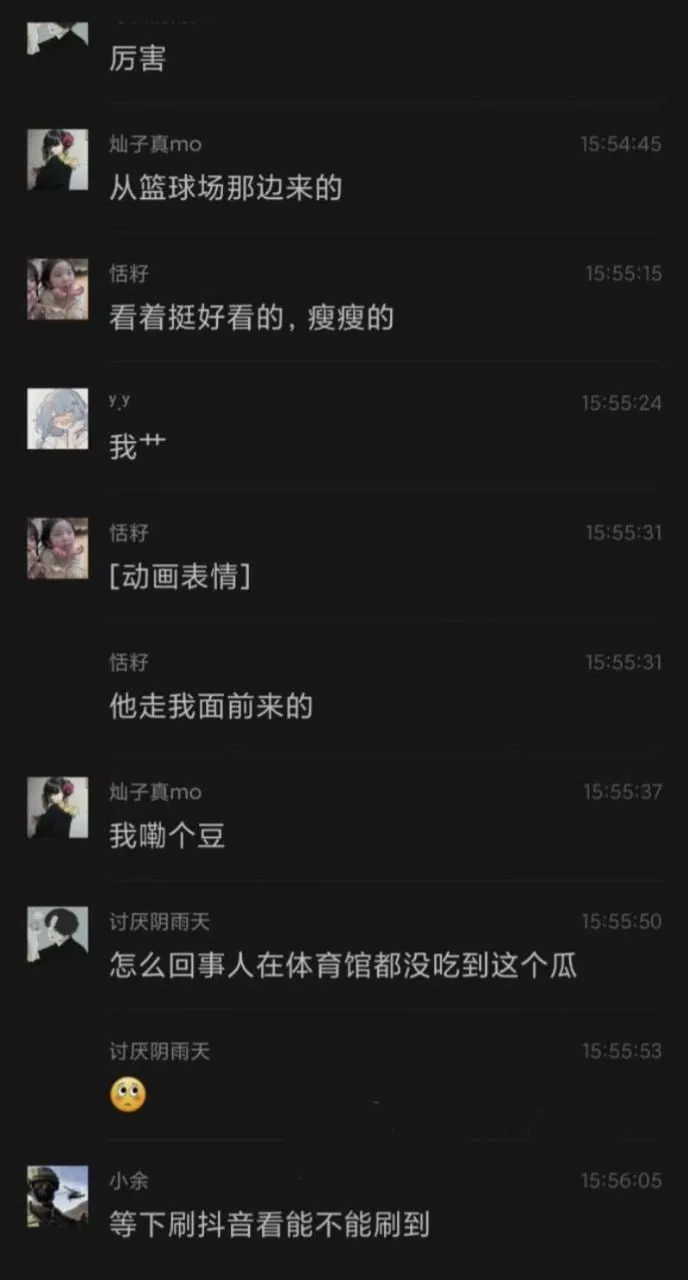This screenshot has width=688, height=1280.
Task: Open 灿子真mo's avatar beside 从篮球场那边来的
Action: 57,160
